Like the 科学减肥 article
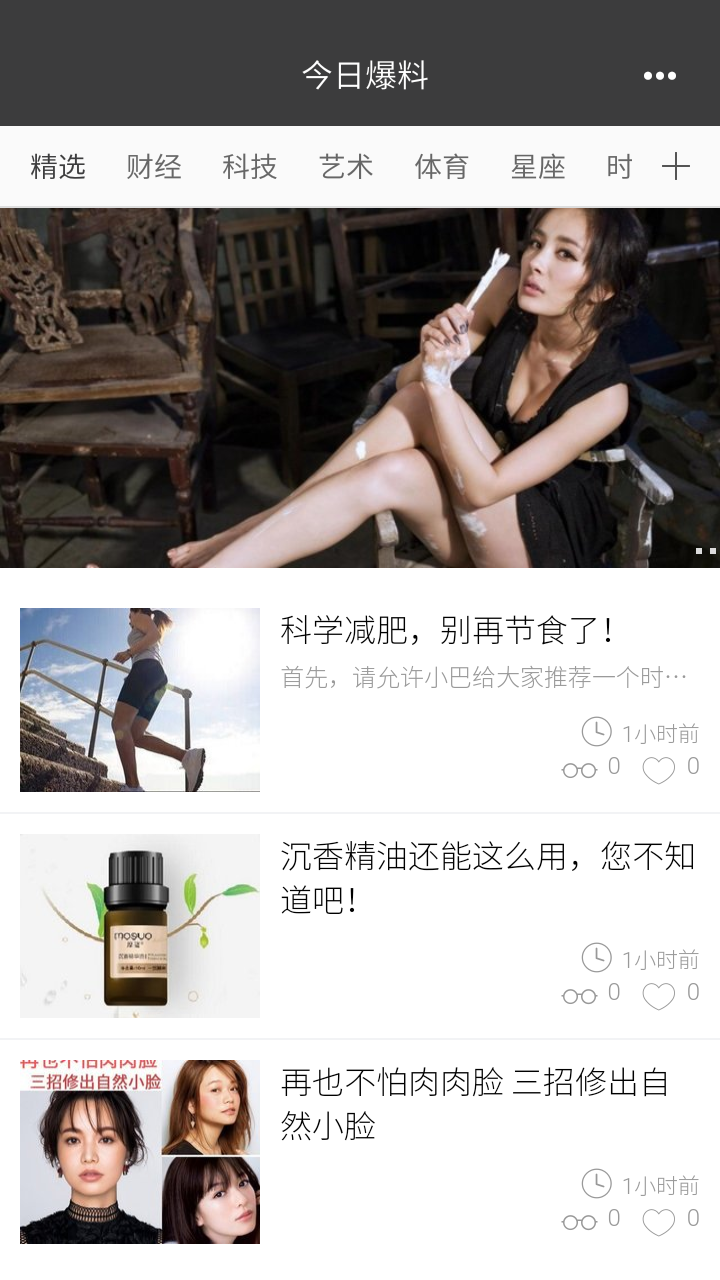 coord(658,769)
